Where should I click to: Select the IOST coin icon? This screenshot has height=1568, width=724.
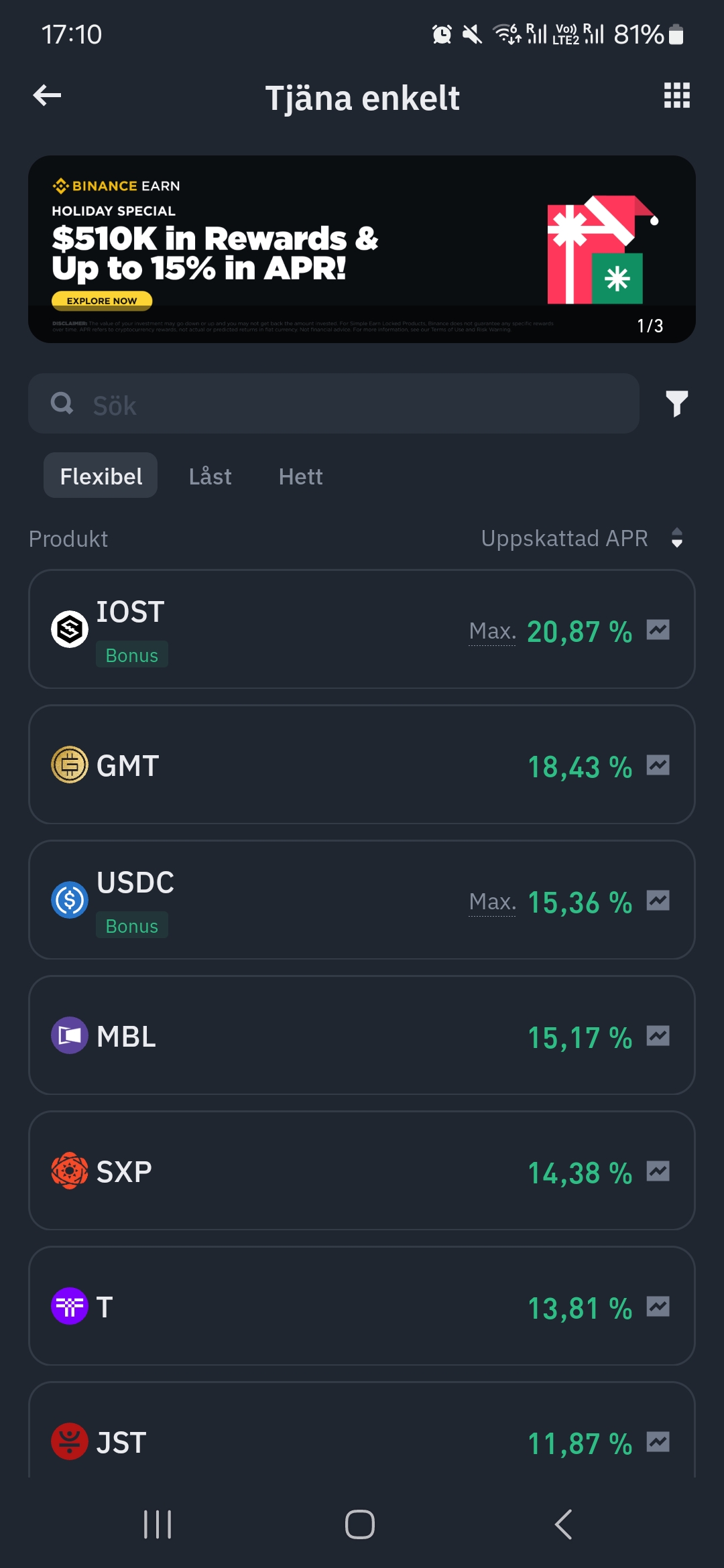(x=69, y=628)
